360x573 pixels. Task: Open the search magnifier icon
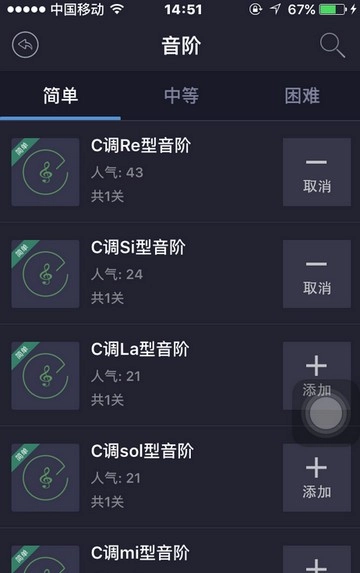[x=332, y=46]
